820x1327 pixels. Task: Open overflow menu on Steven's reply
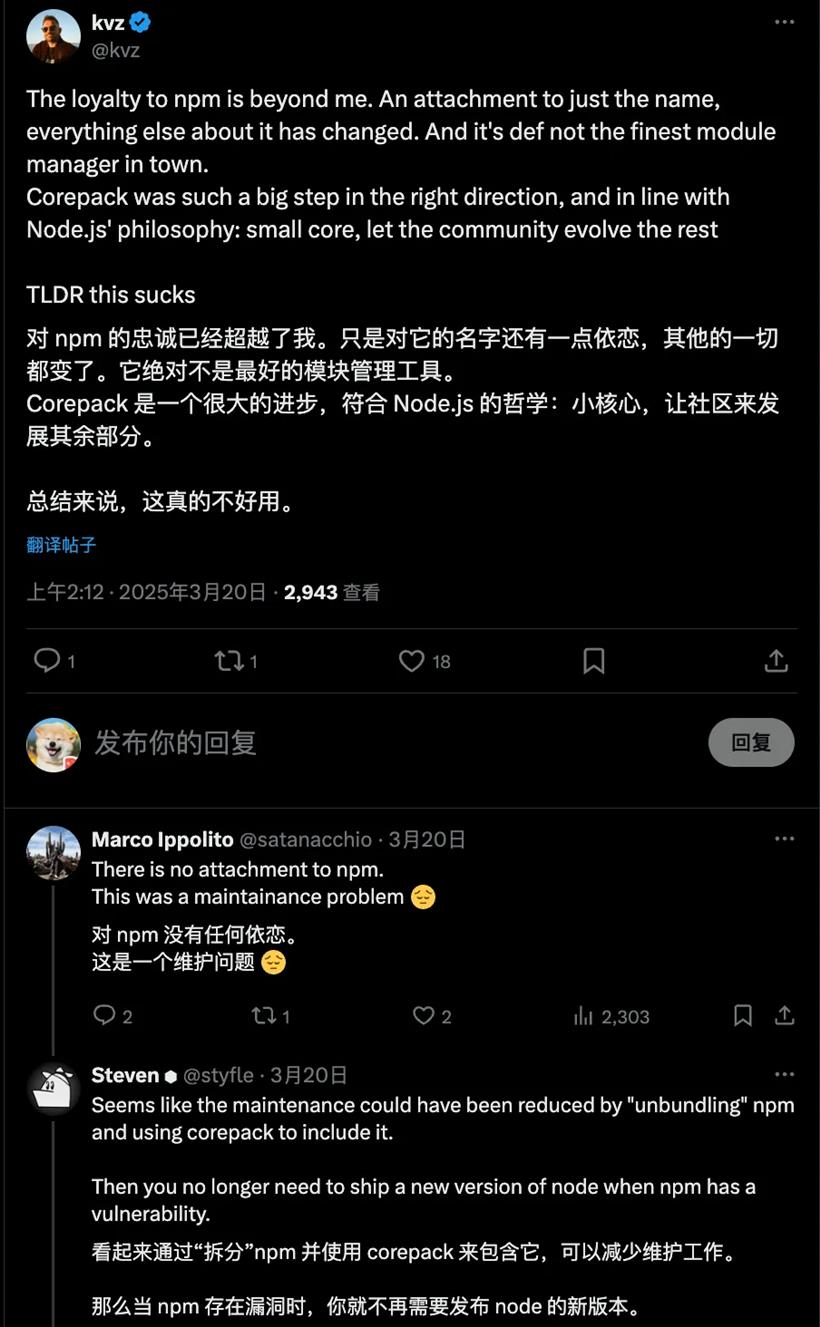click(x=785, y=1074)
